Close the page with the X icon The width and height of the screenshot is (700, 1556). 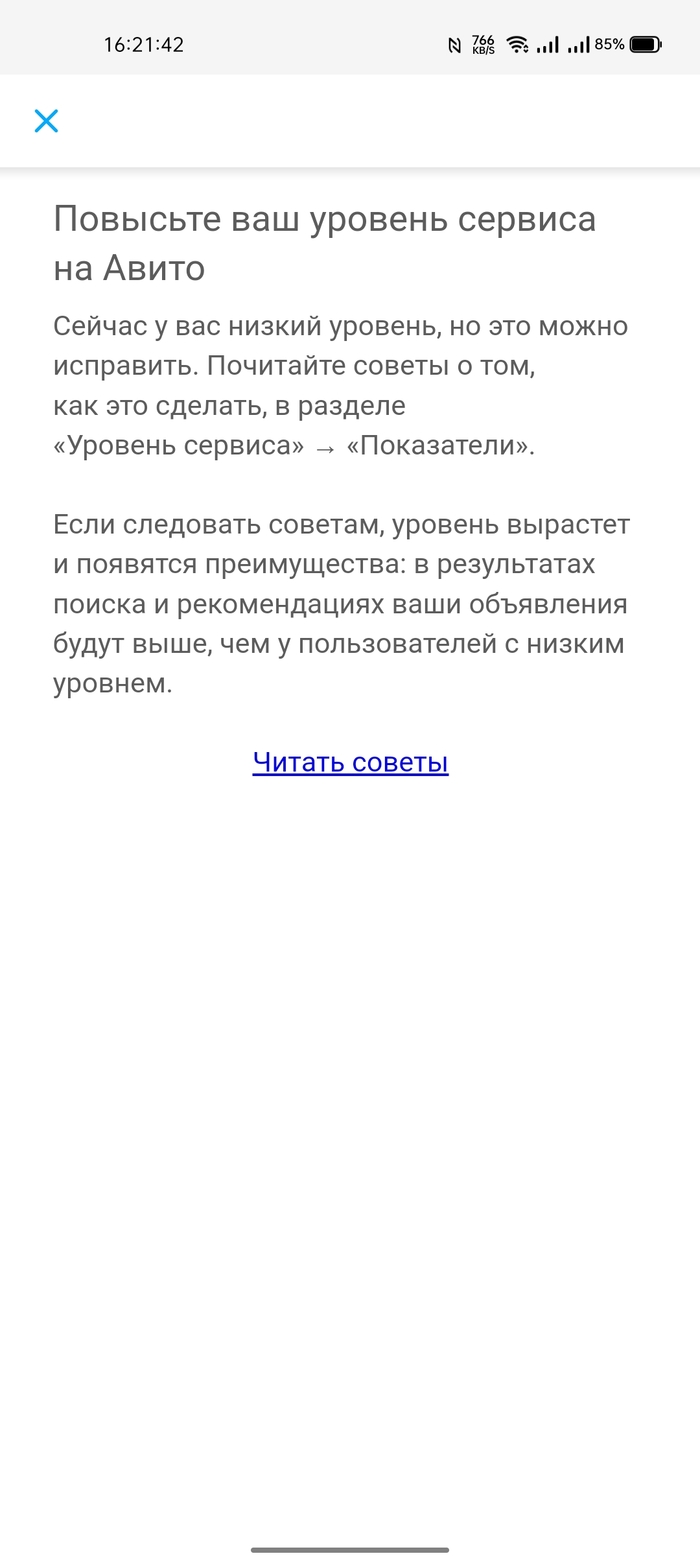(46, 121)
